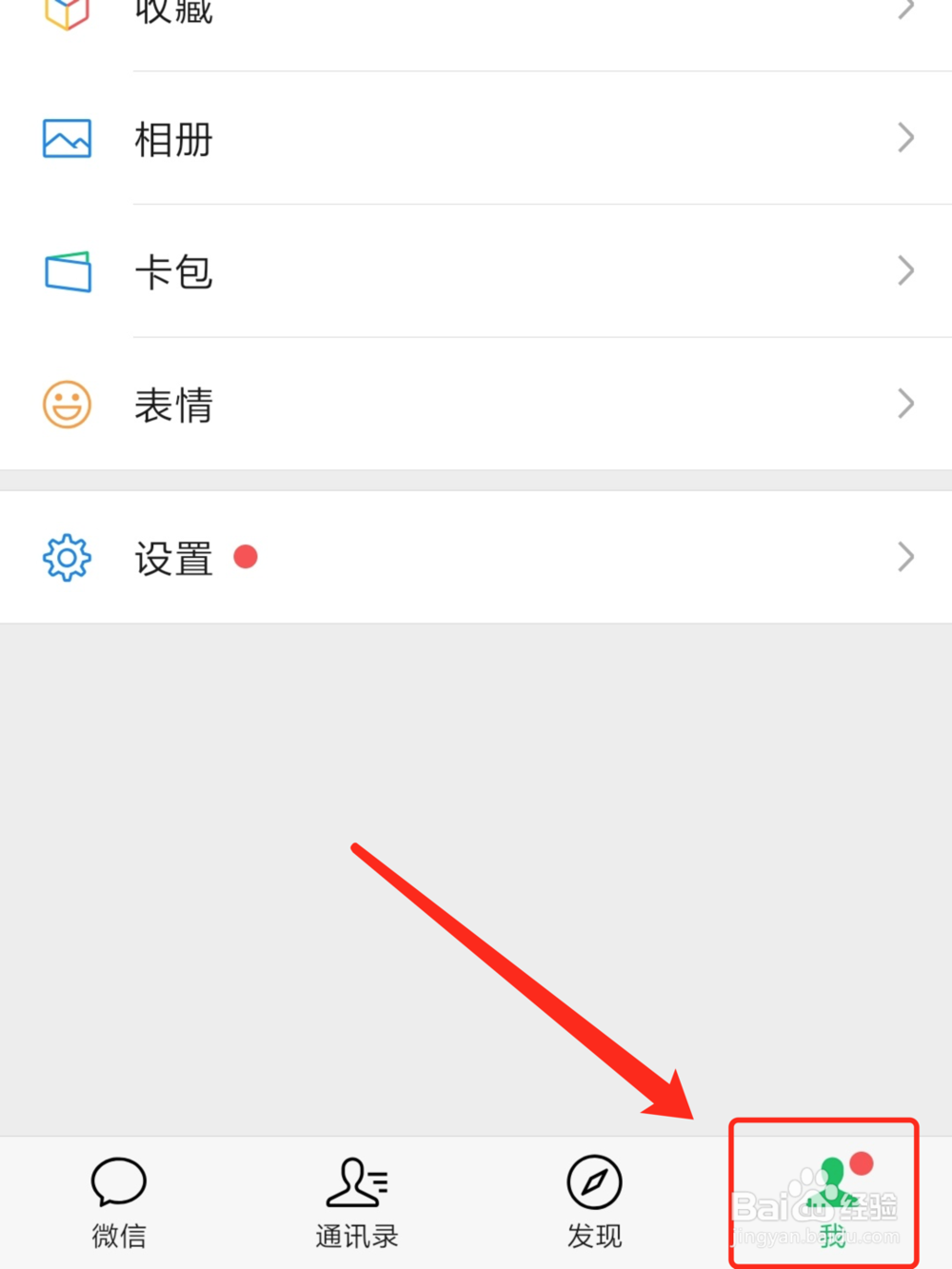Click the Discover (发现) compass icon
The height and width of the screenshot is (1269, 952).
(593, 1183)
